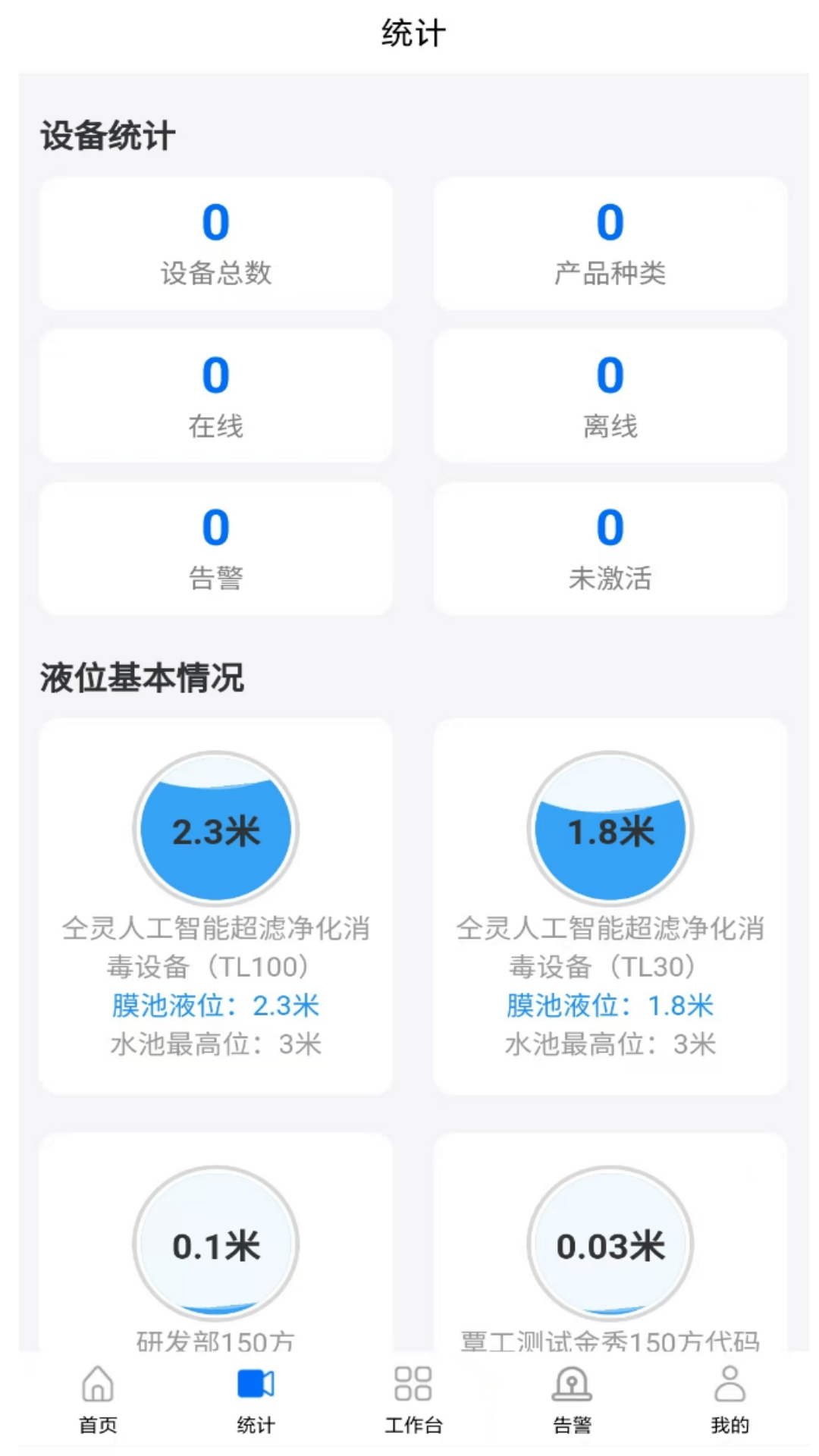Click the 设备统计 section heading
This screenshot has height=1456, width=819.
[106, 133]
